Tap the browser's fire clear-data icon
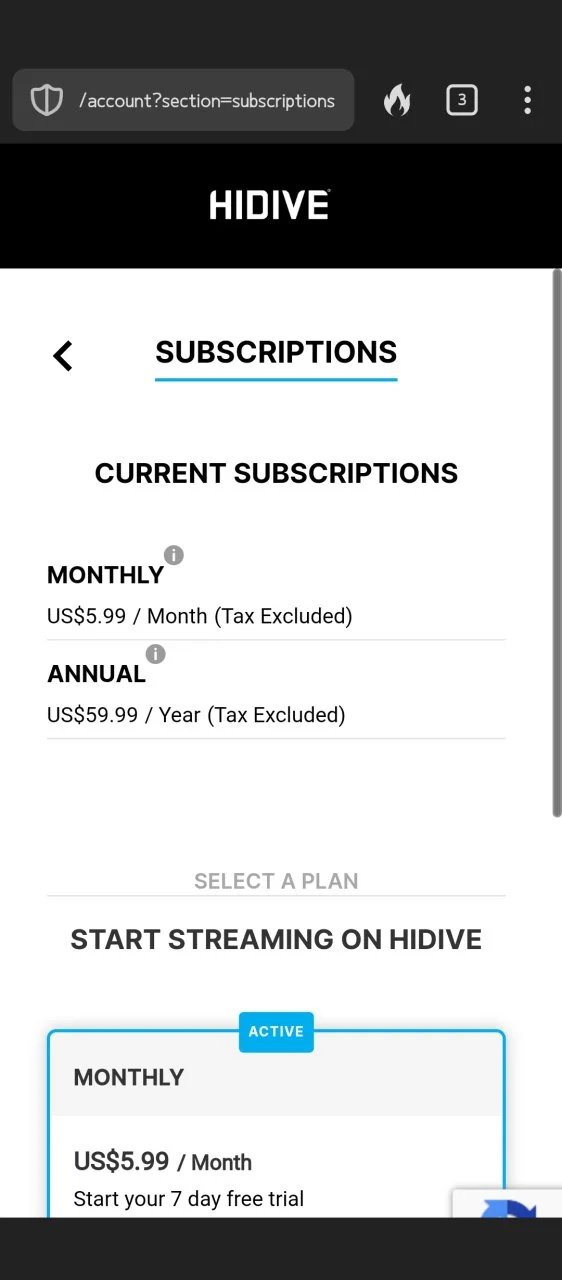Viewport: 562px width, 1280px height. click(397, 100)
